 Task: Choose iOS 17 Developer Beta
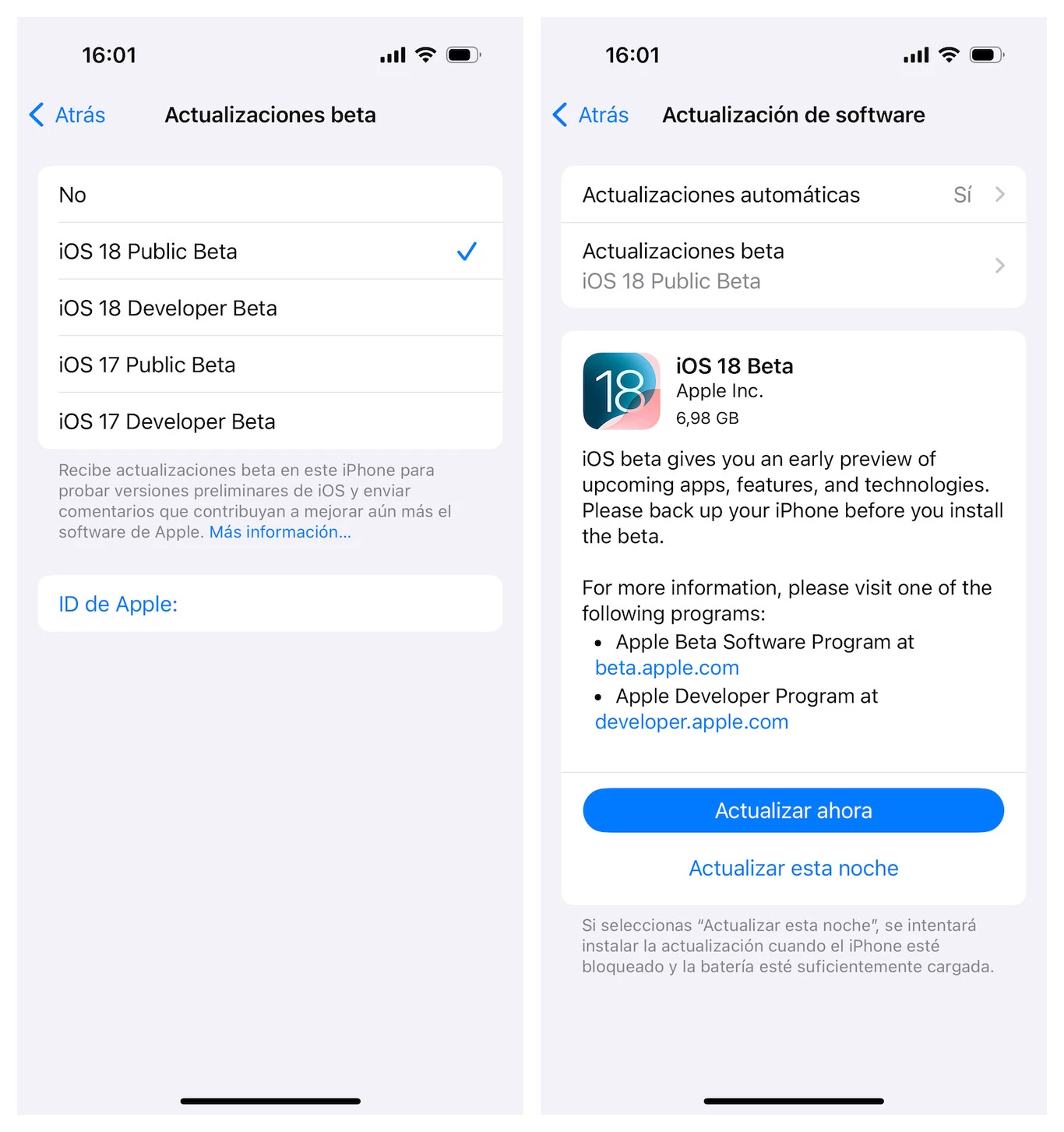pos(270,421)
